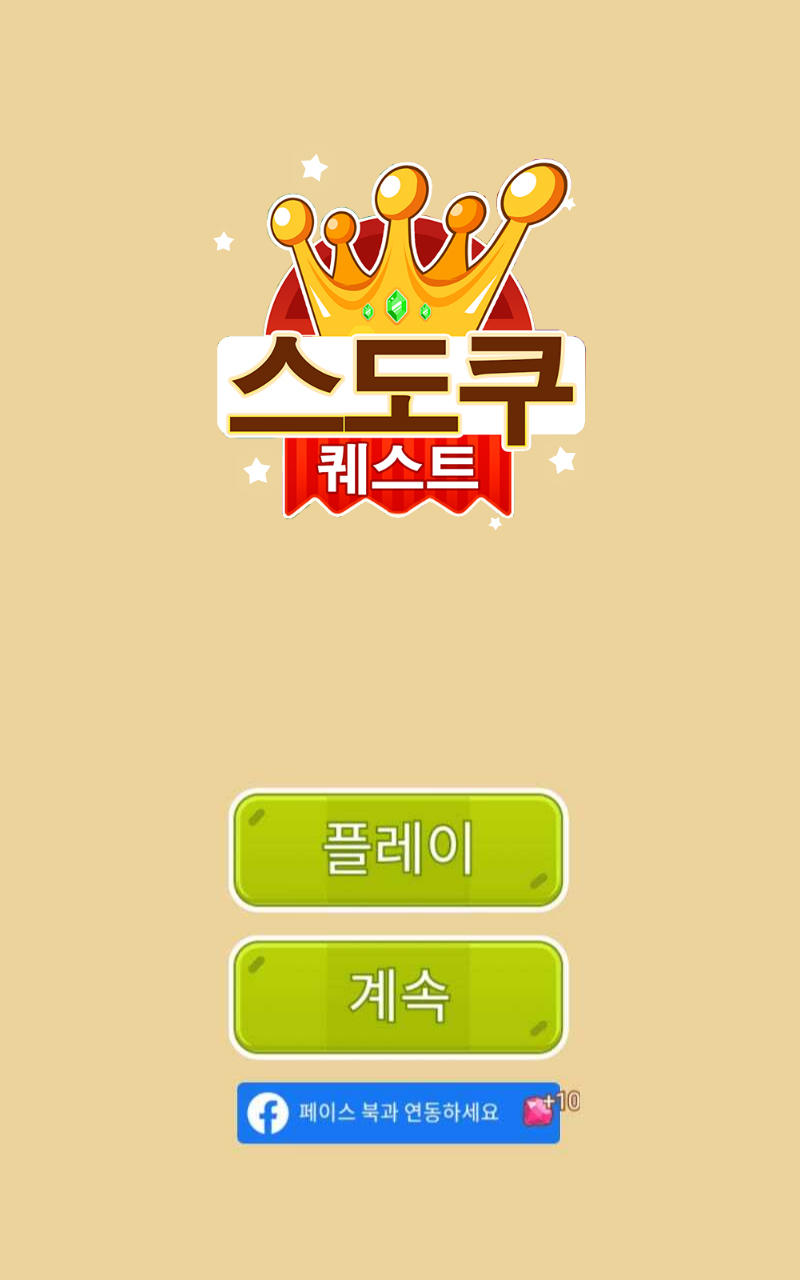
Task: Start a new game with 플레이
Action: point(398,850)
